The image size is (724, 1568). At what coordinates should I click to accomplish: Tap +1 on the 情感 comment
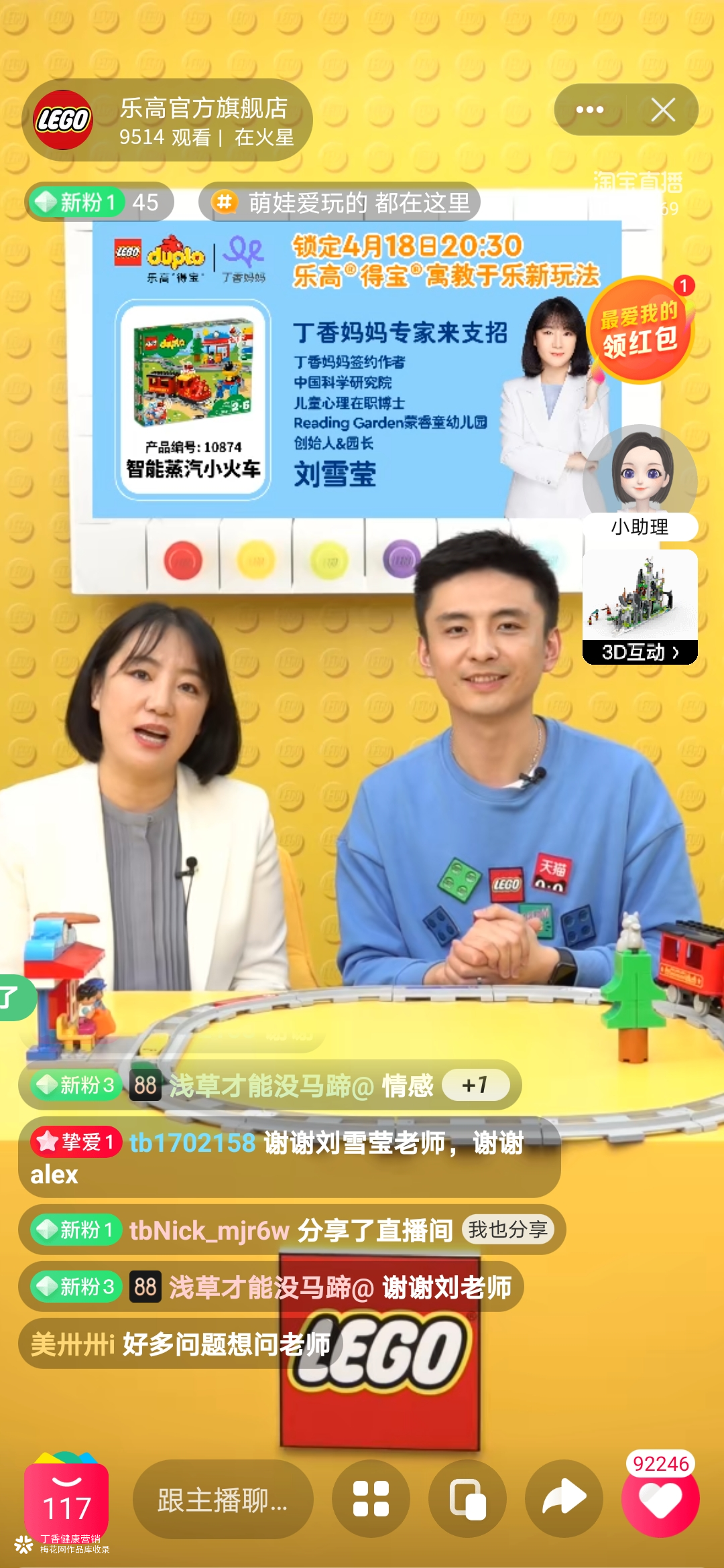tap(475, 1085)
